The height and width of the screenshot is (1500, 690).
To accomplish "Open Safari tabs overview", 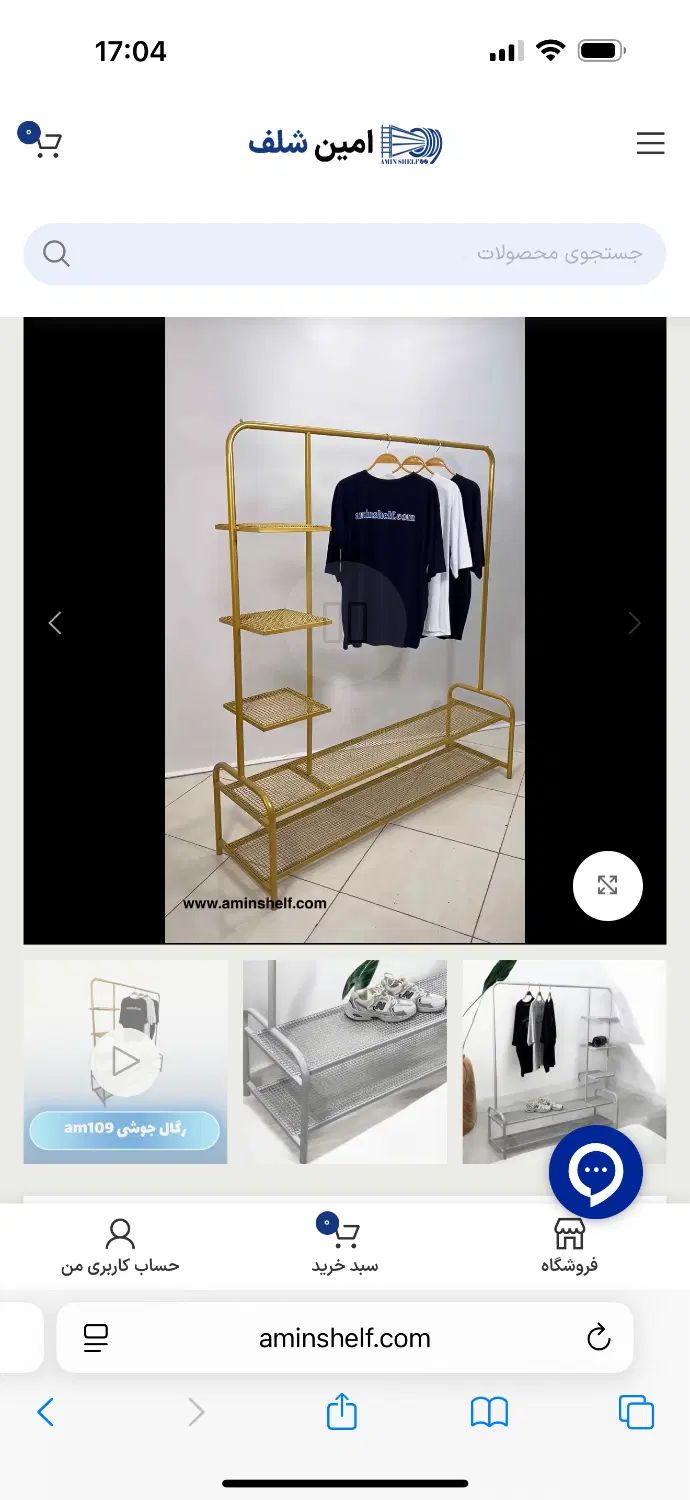I will 636,1412.
